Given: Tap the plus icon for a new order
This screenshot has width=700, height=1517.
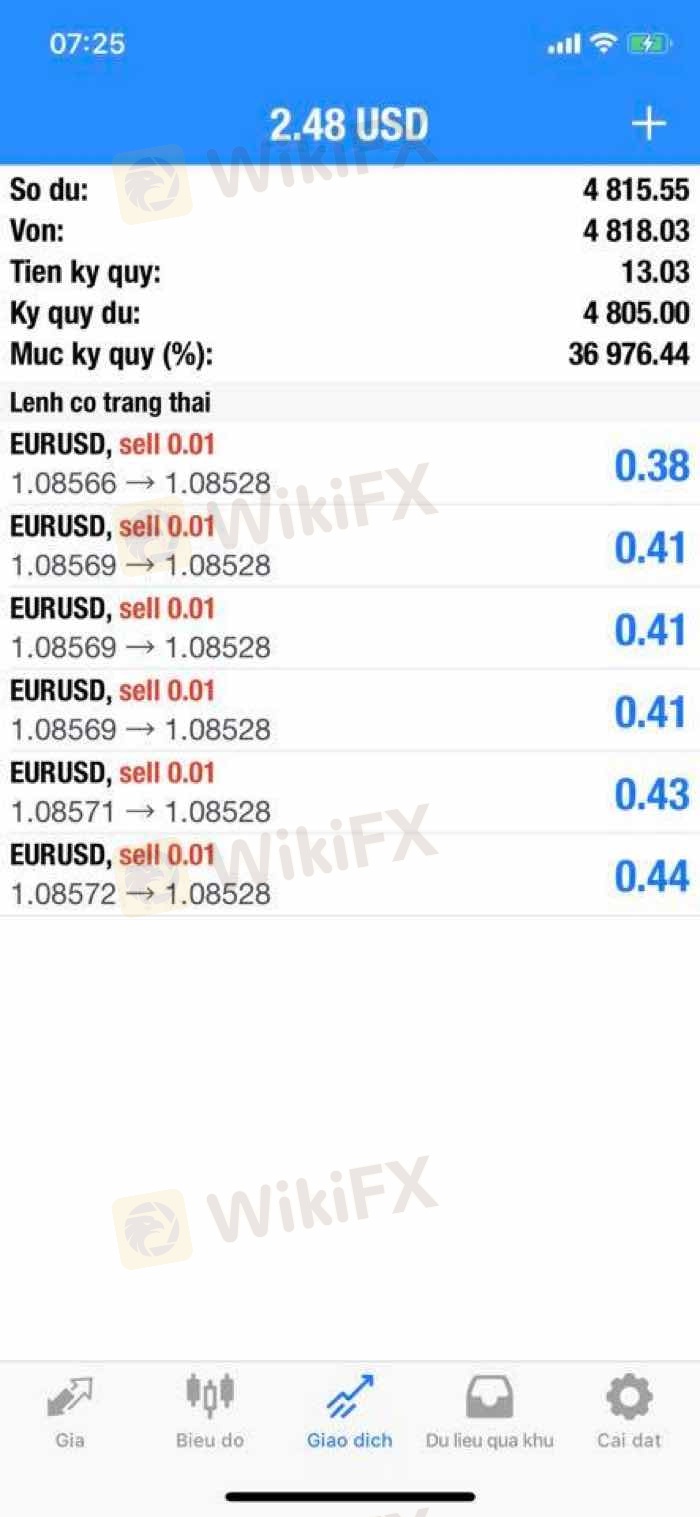Looking at the screenshot, I should point(649,124).
